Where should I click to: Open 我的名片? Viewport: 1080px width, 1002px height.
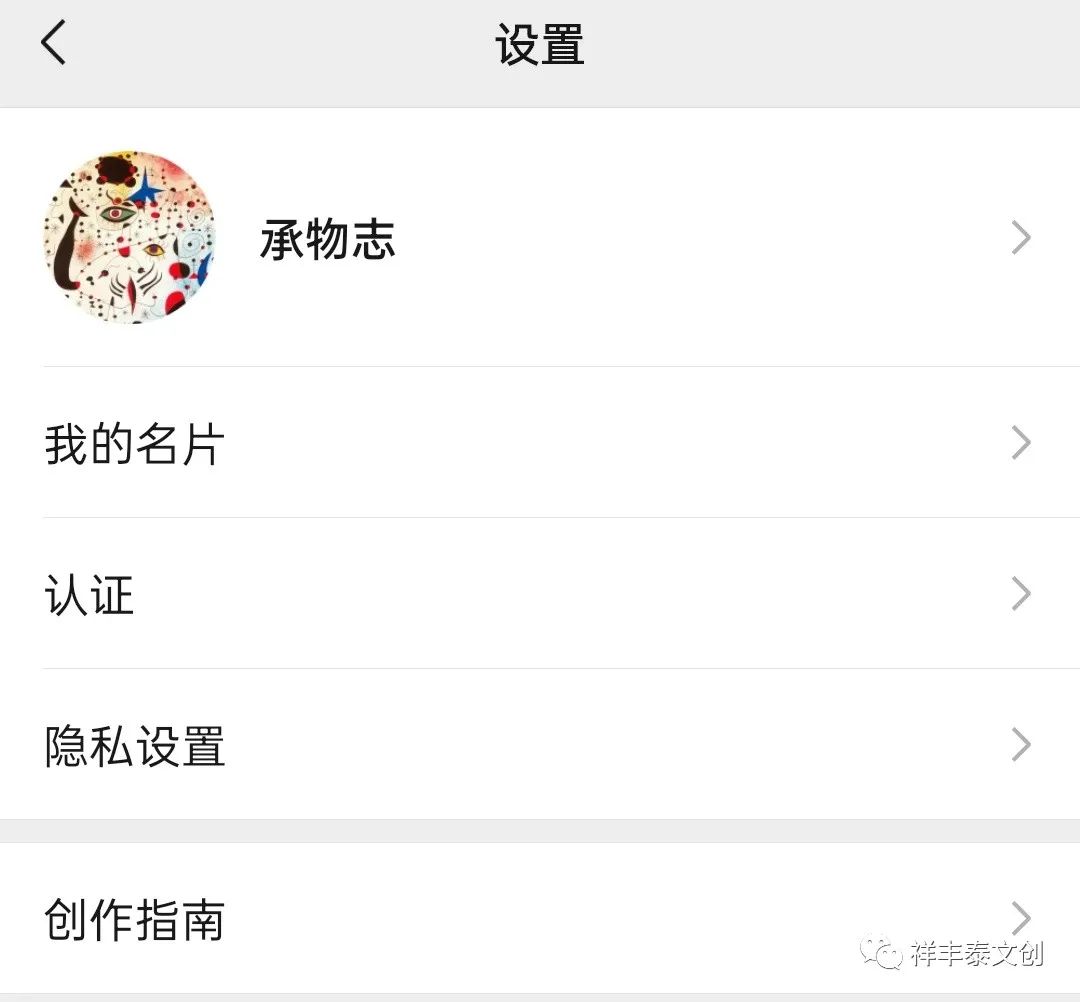click(x=540, y=443)
